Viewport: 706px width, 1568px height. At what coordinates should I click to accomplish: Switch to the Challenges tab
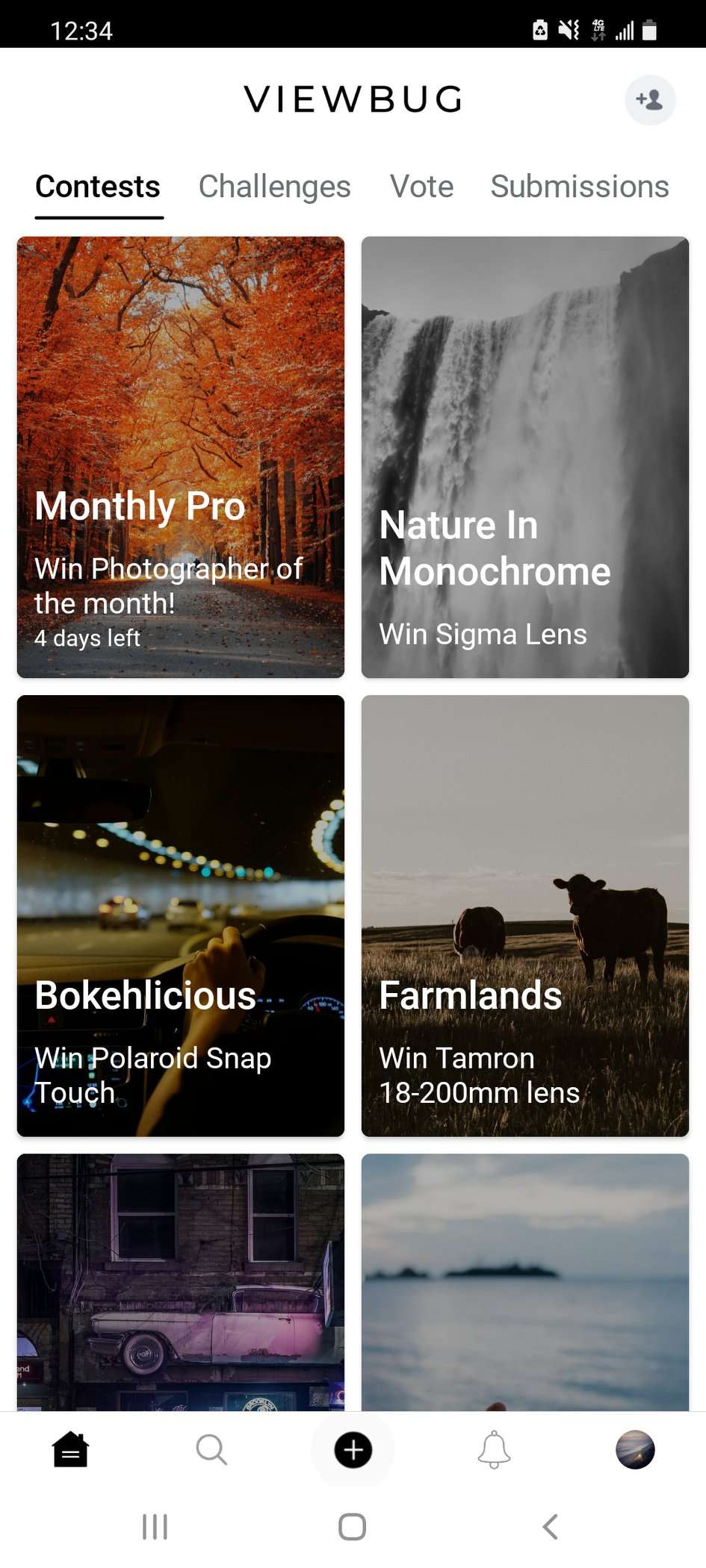[274, 187]
